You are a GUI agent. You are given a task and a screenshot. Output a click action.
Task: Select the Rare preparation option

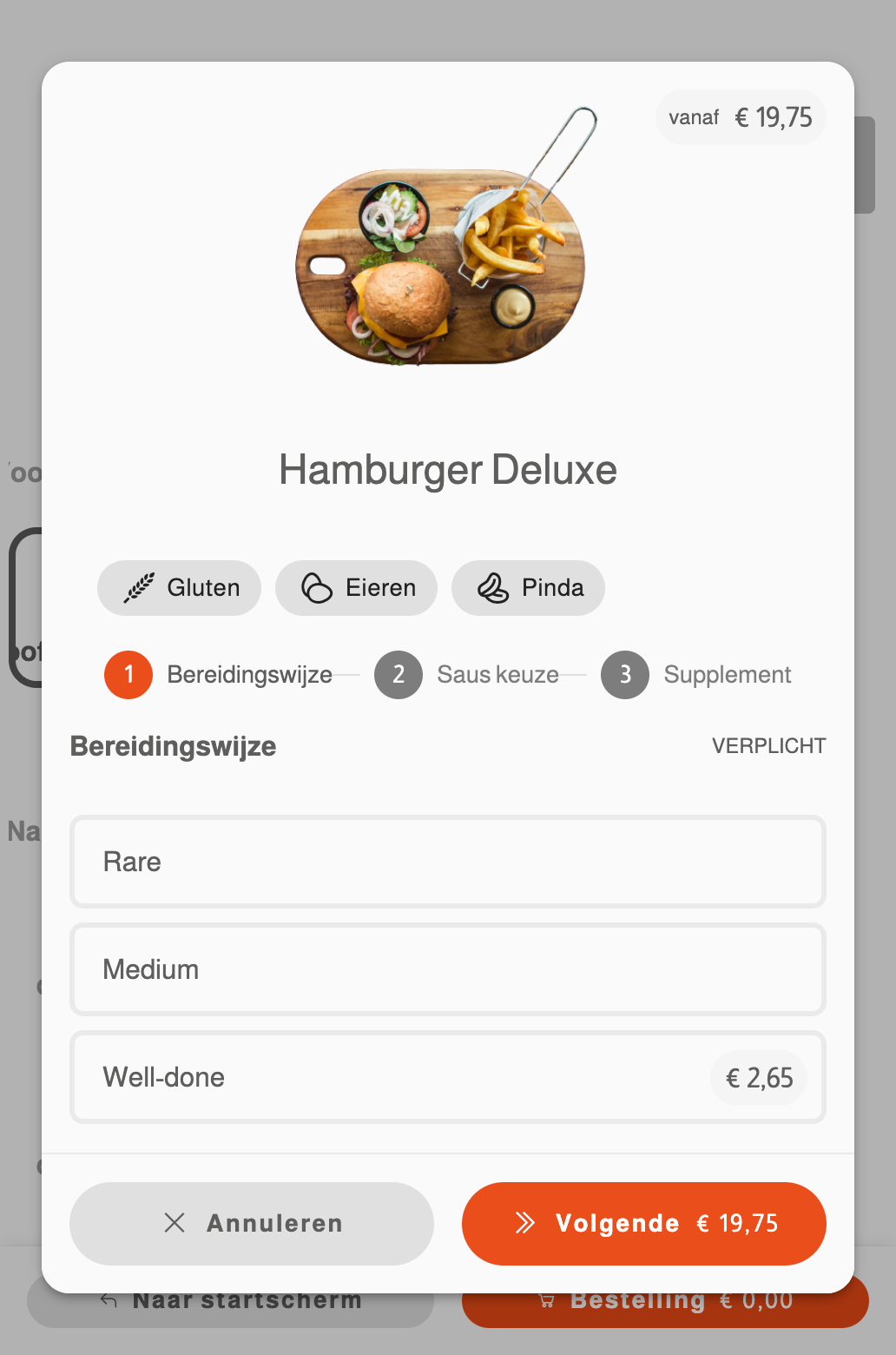447,862
